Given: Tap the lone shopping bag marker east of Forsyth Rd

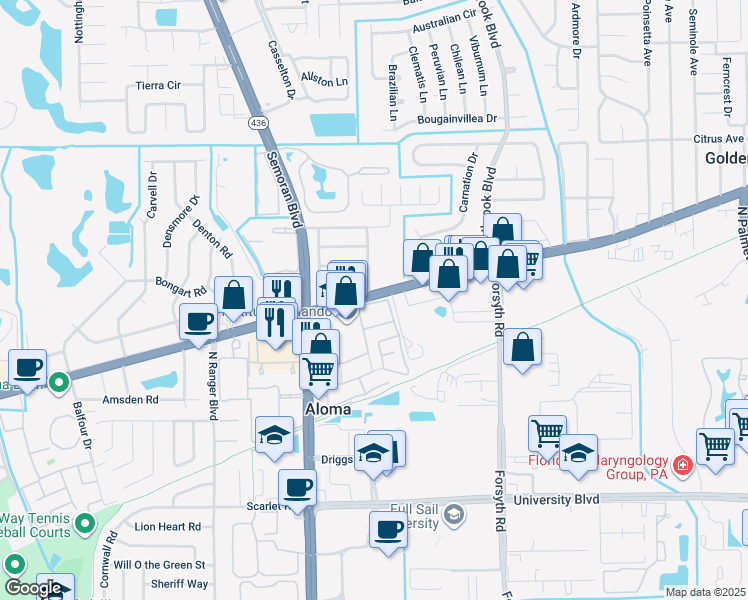Looking at the screenshot, I should point(523,348).
